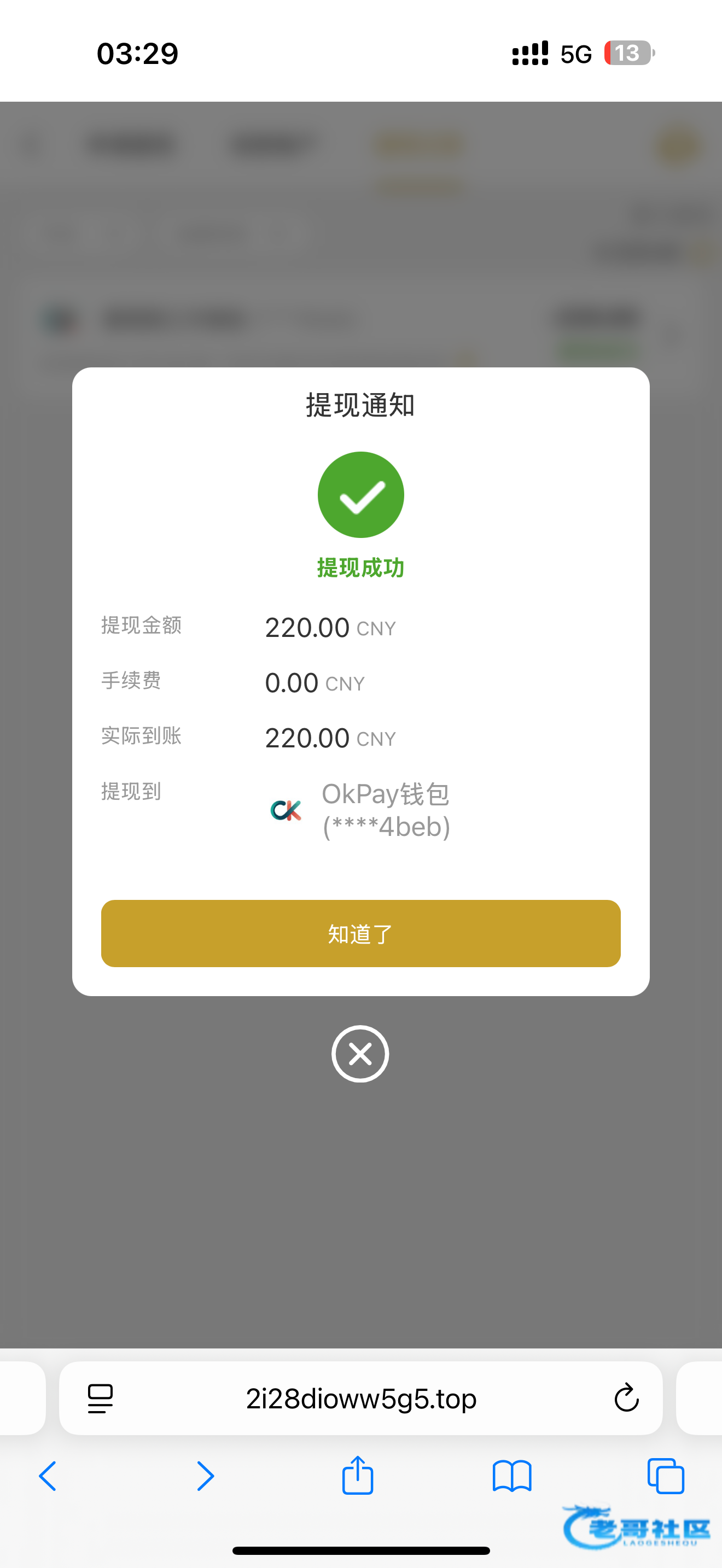Open Safari bookmarks
This screenshot has width=722, height=1568.
512,1476
